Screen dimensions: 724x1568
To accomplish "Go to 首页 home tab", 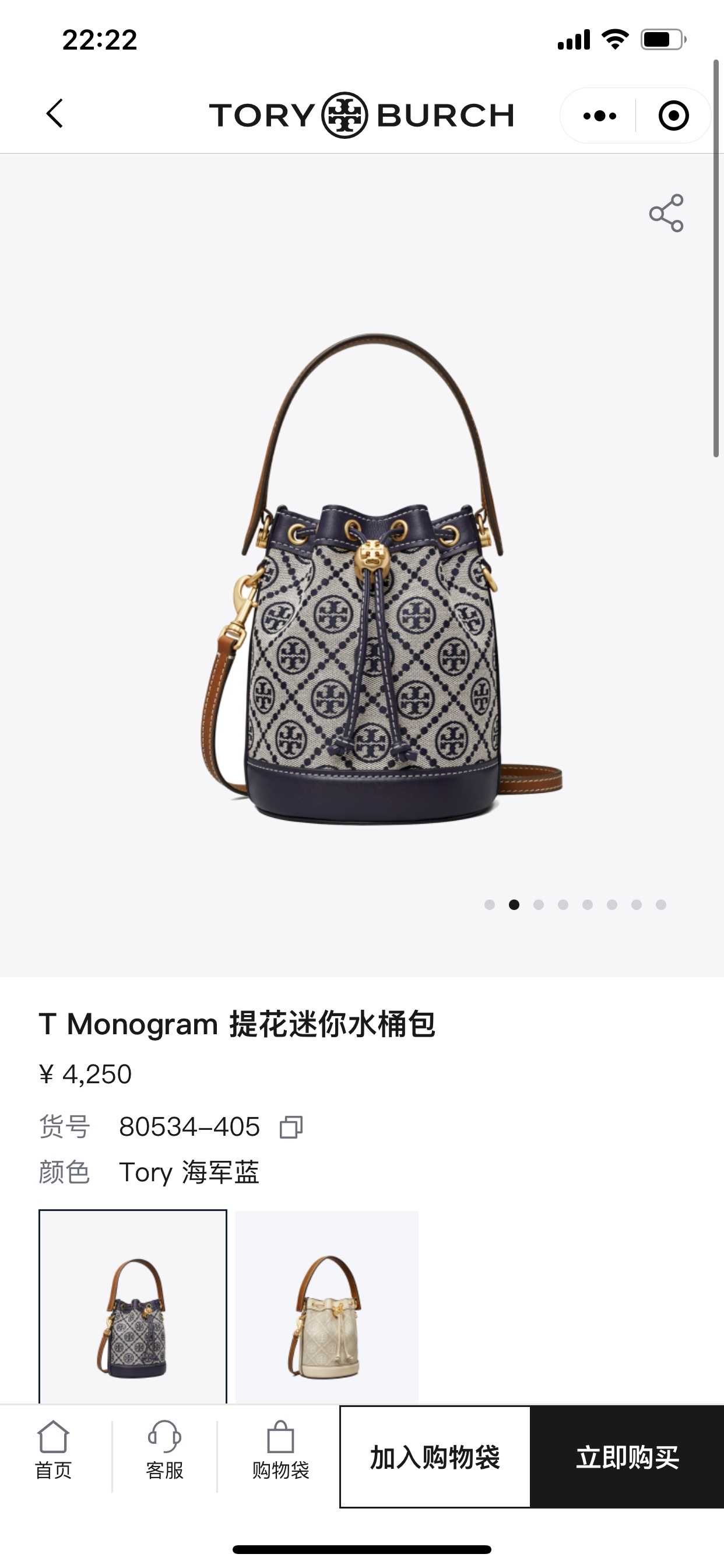I will (x=54, y=1455).
